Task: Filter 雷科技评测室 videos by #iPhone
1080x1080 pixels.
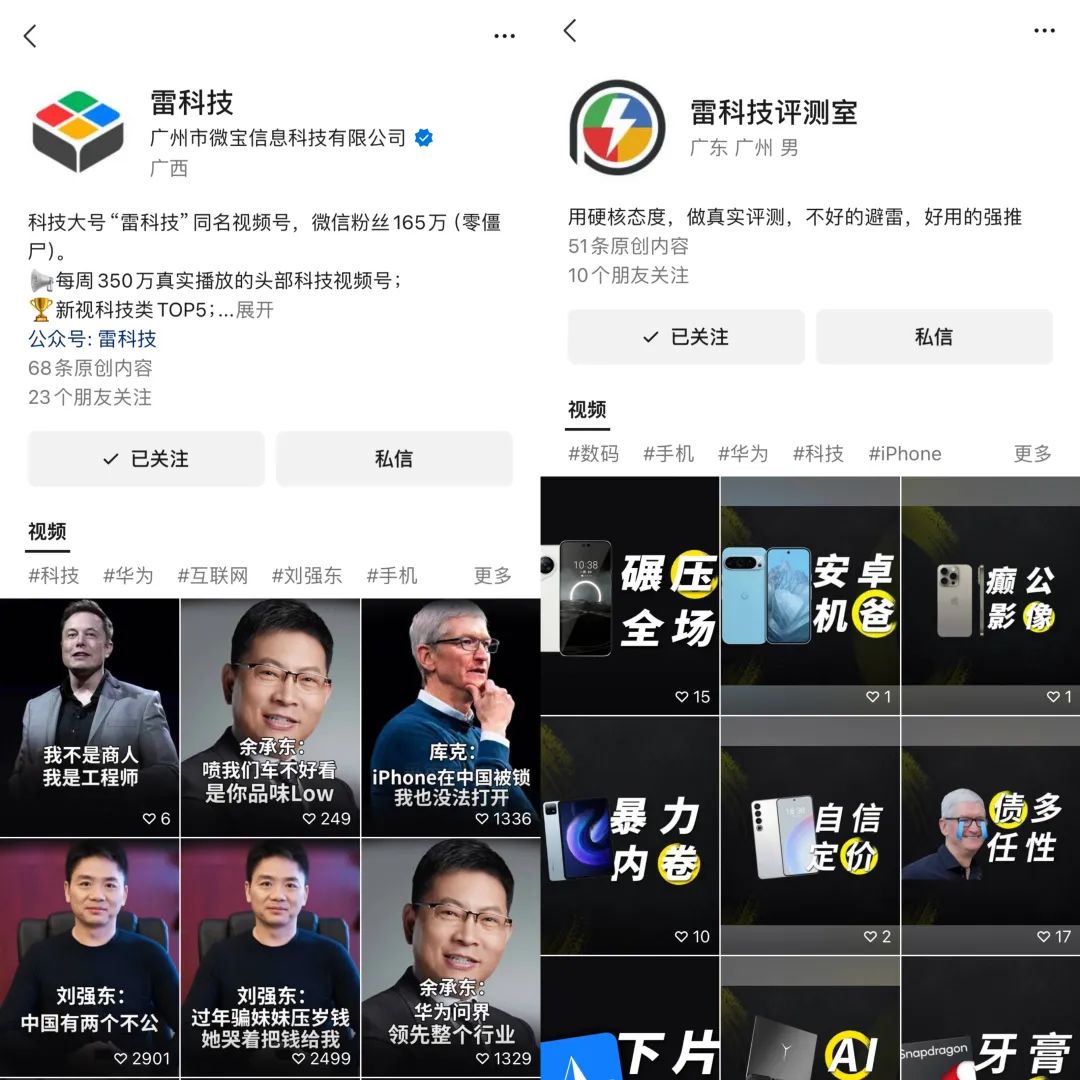Action: coord(905,454)
